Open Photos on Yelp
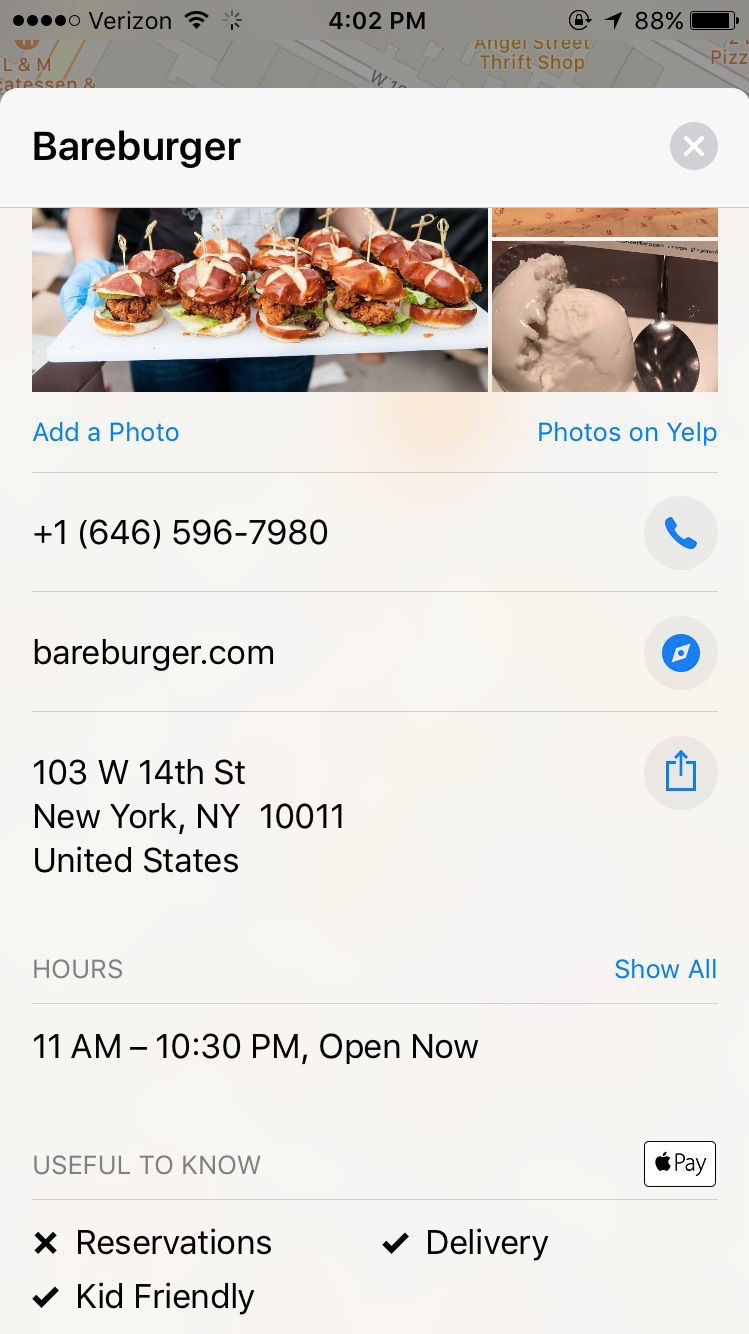749x1334 pixels. [x=627, y=432]
